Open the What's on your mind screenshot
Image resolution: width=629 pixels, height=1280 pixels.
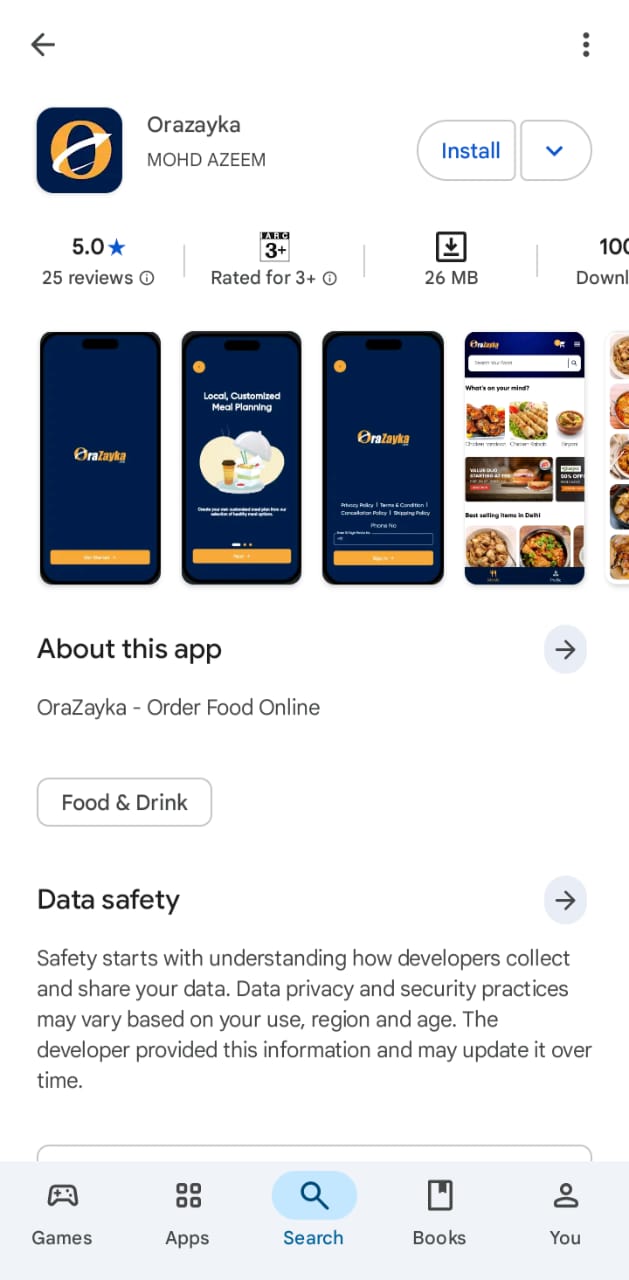click(x=524, y=458)
